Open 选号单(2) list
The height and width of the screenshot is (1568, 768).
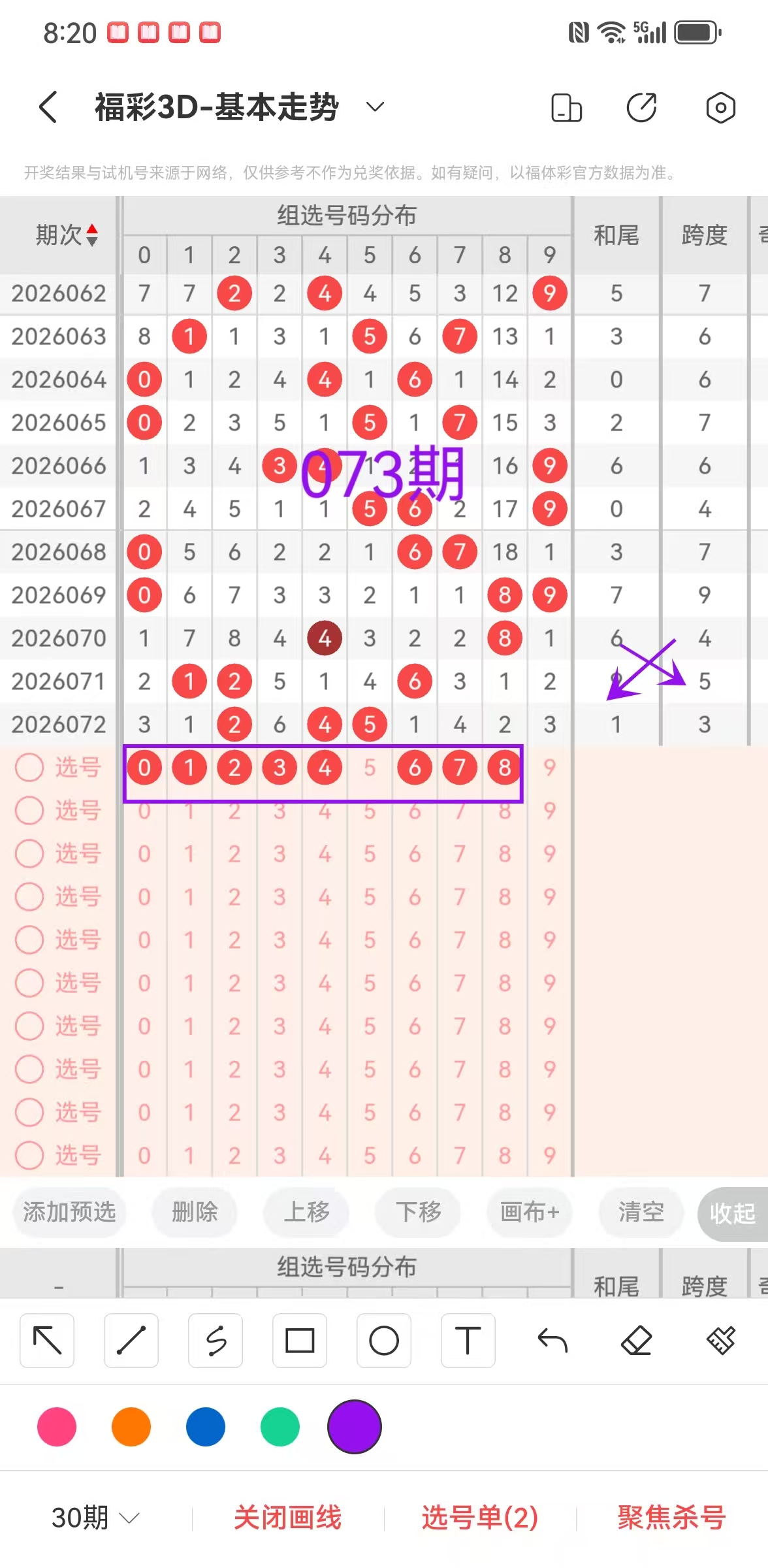(480, 1517)
